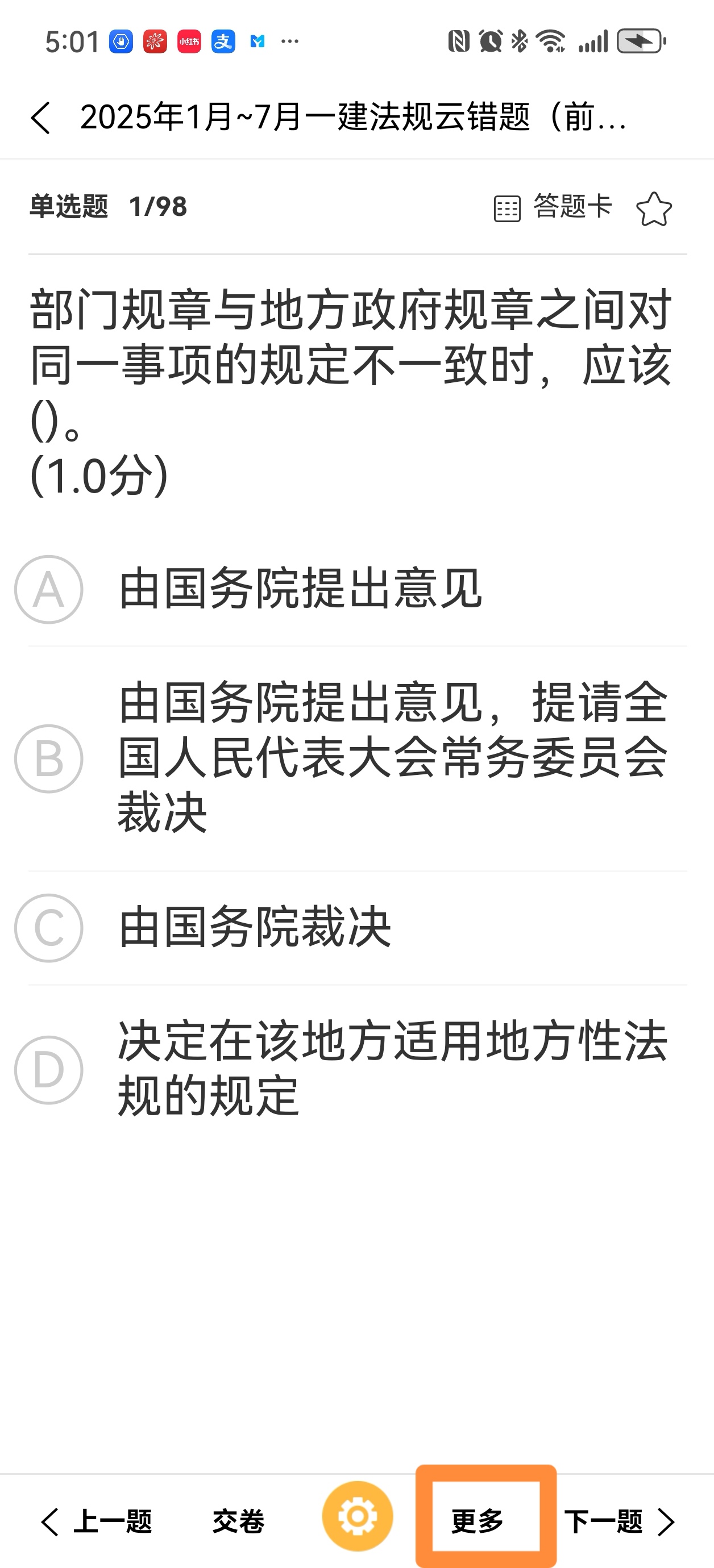Open answer card by tapping 答题卡 text

(572, 206)
